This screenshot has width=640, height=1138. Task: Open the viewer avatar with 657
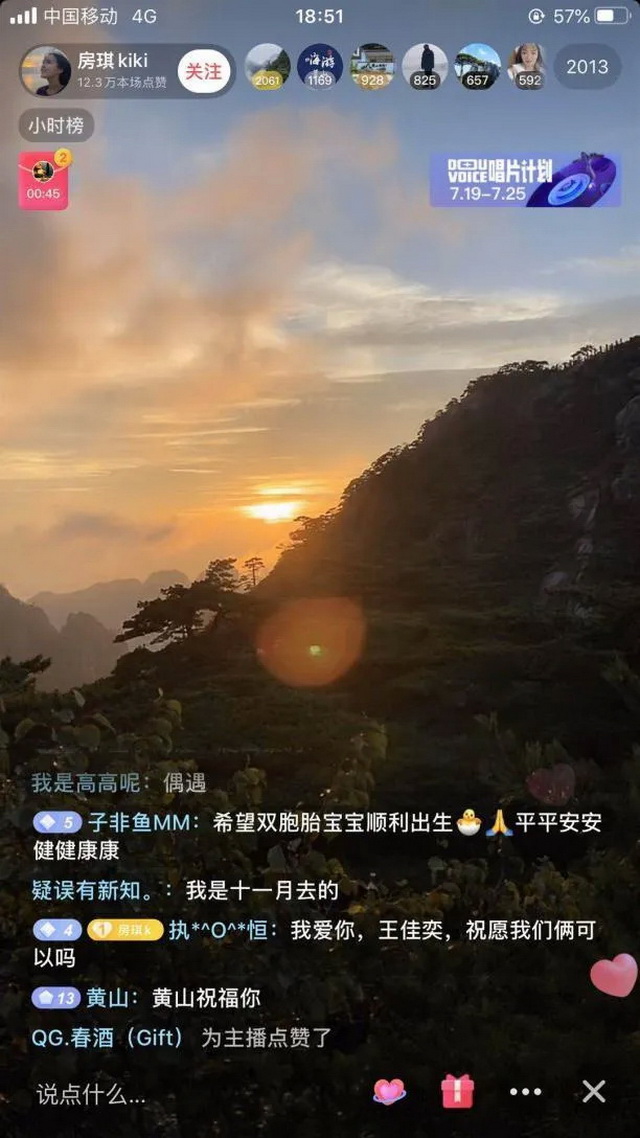(x=478, y=67)
